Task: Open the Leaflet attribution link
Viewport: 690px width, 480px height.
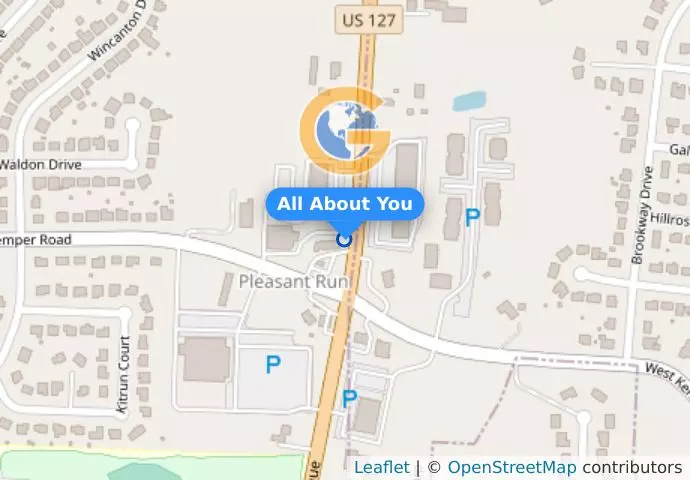Action: (381, 467)
